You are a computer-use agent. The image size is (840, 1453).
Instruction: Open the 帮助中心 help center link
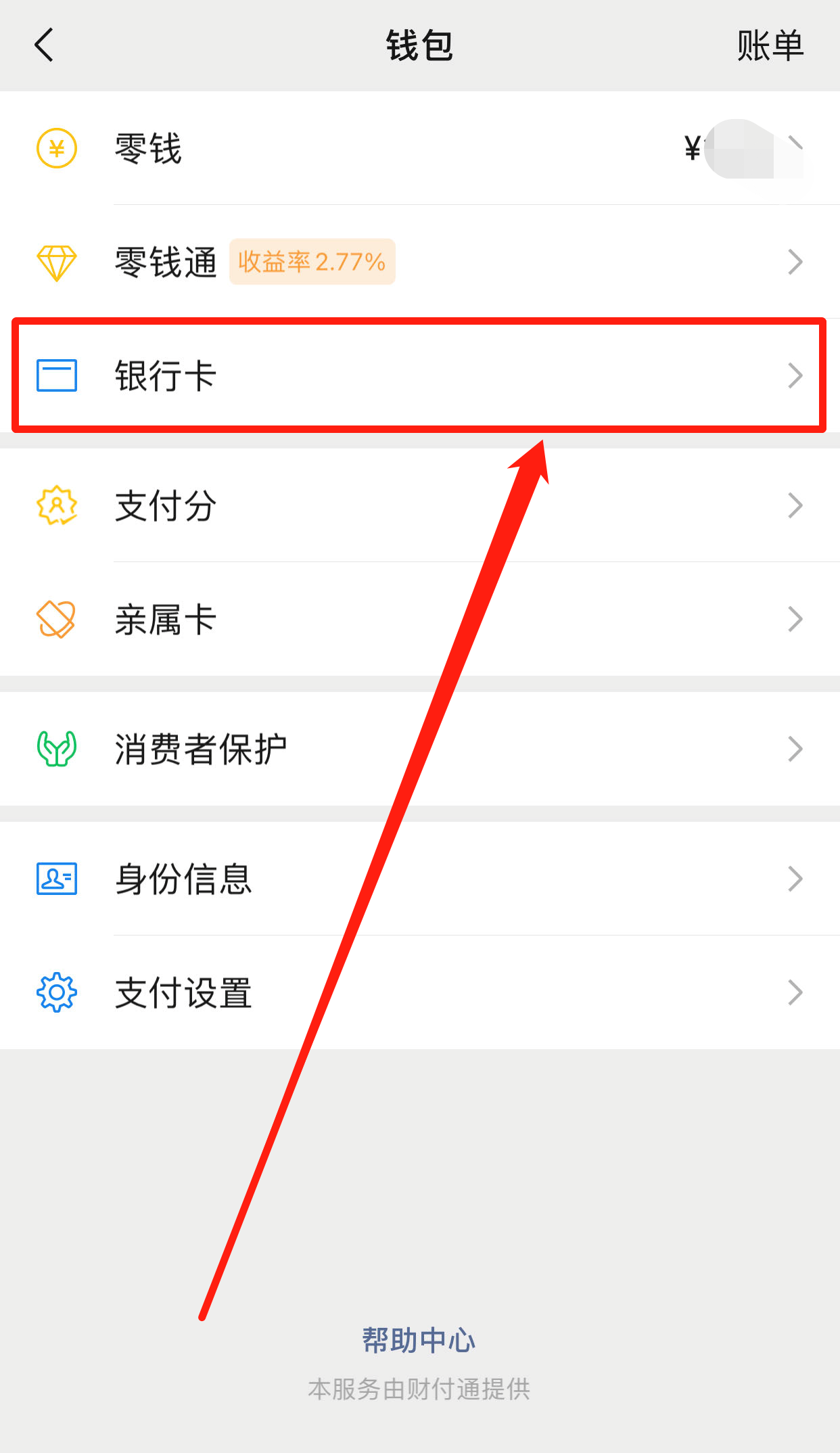[419, 1340]
